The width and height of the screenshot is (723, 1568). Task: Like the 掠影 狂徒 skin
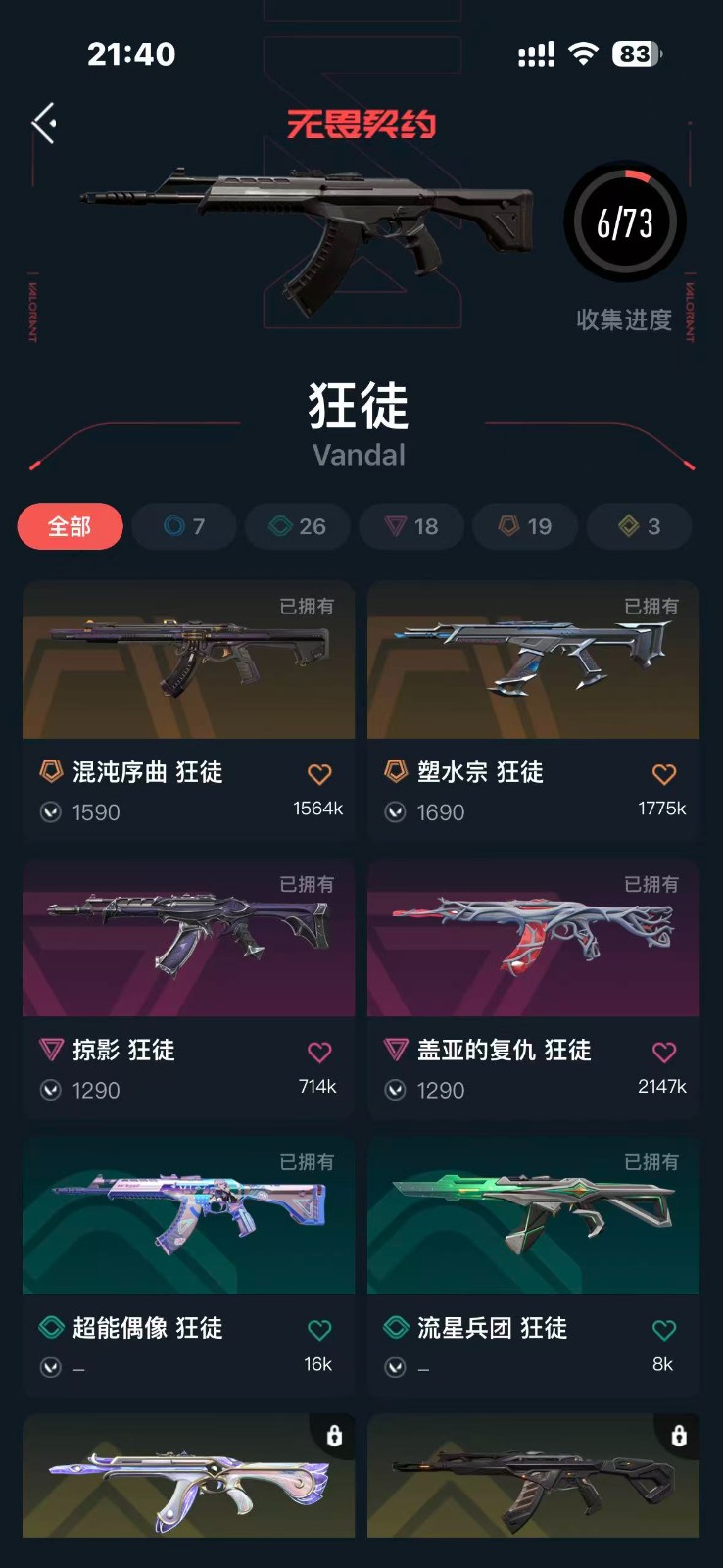(x=319, y=1052)
